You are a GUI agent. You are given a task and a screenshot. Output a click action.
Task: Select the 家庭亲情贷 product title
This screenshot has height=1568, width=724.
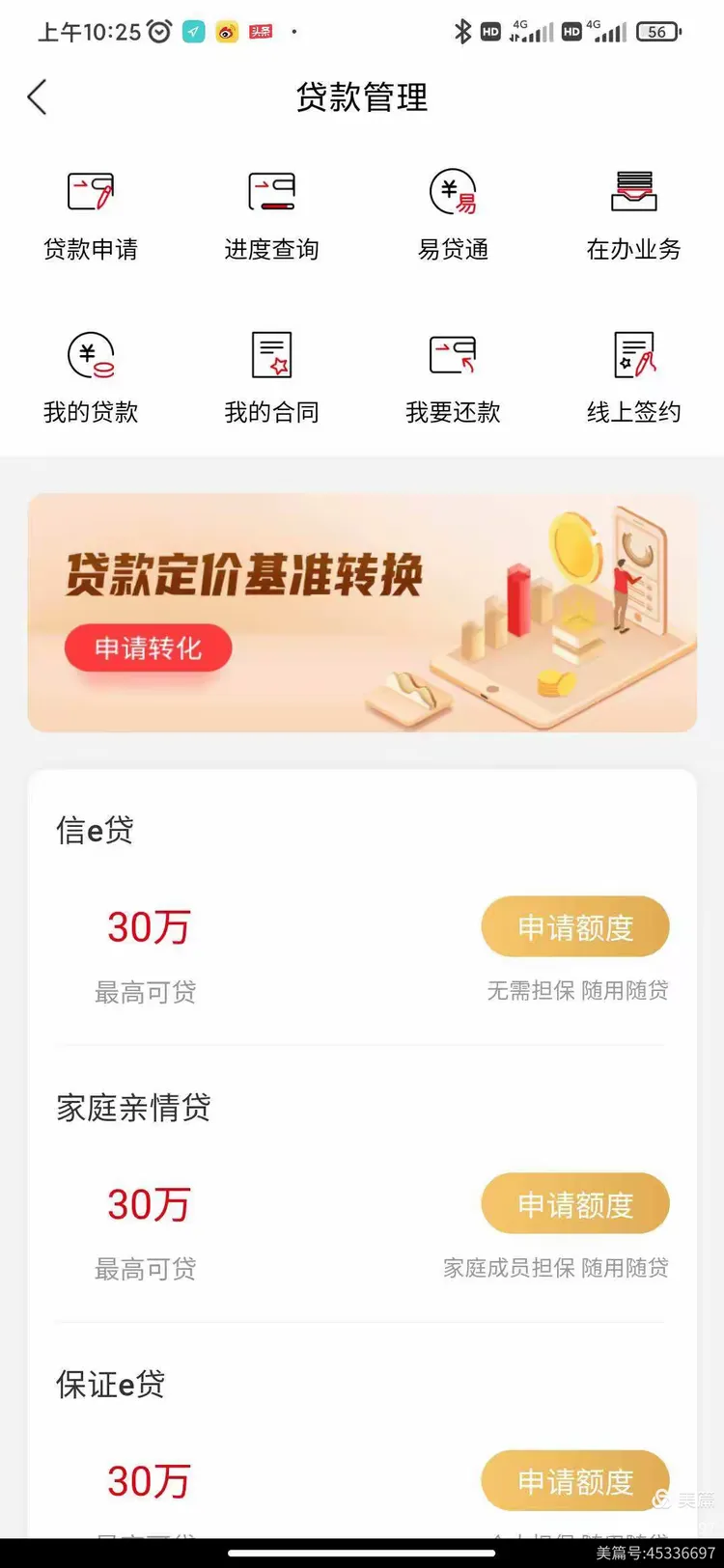(132, 1108)
